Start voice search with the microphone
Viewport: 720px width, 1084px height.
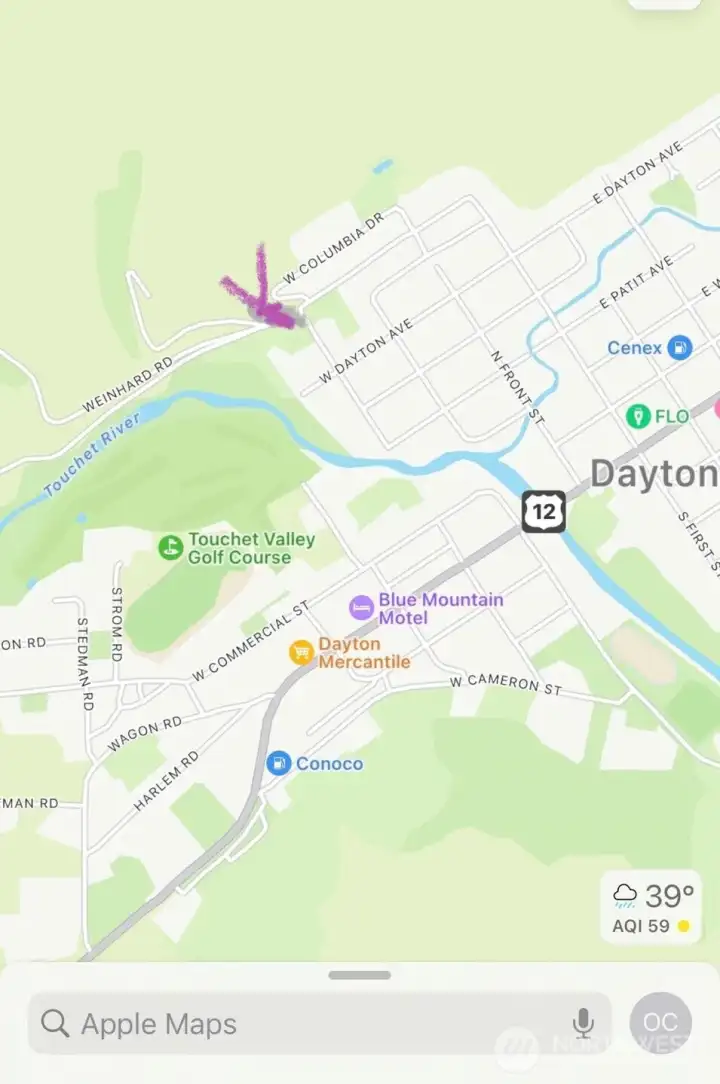click(x=583, y=1023)
